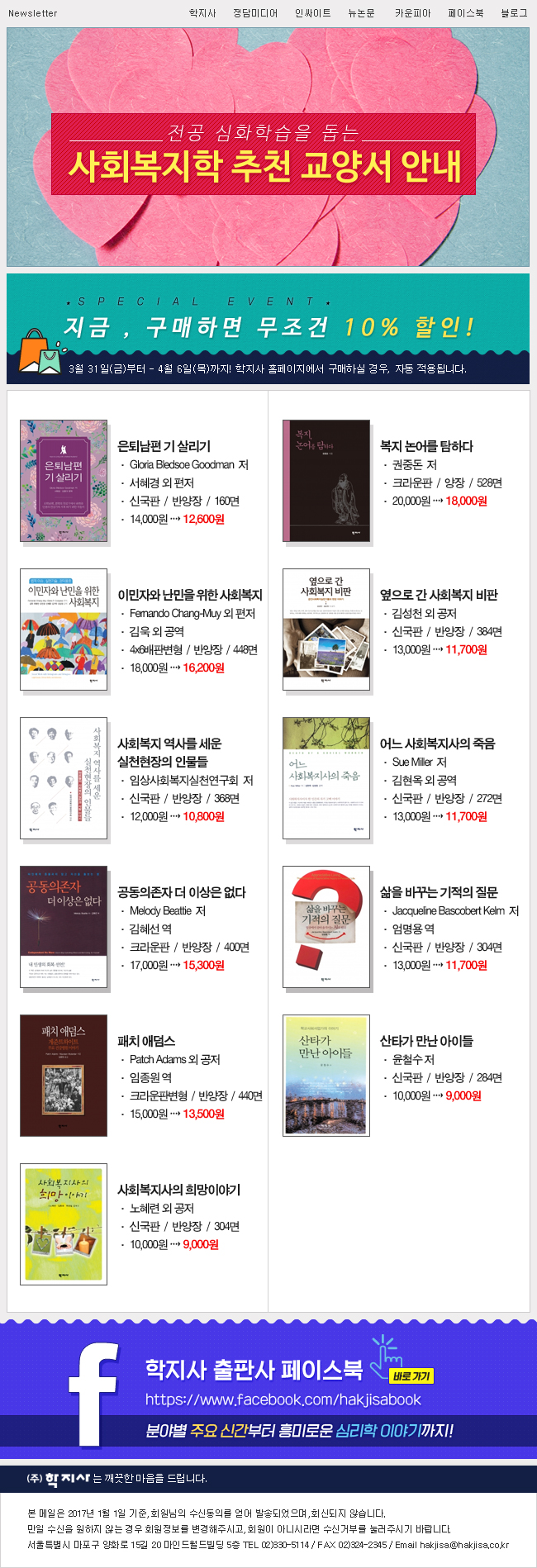Open the 인싸이트 link

pyautogui.click(x=312, y=13)
